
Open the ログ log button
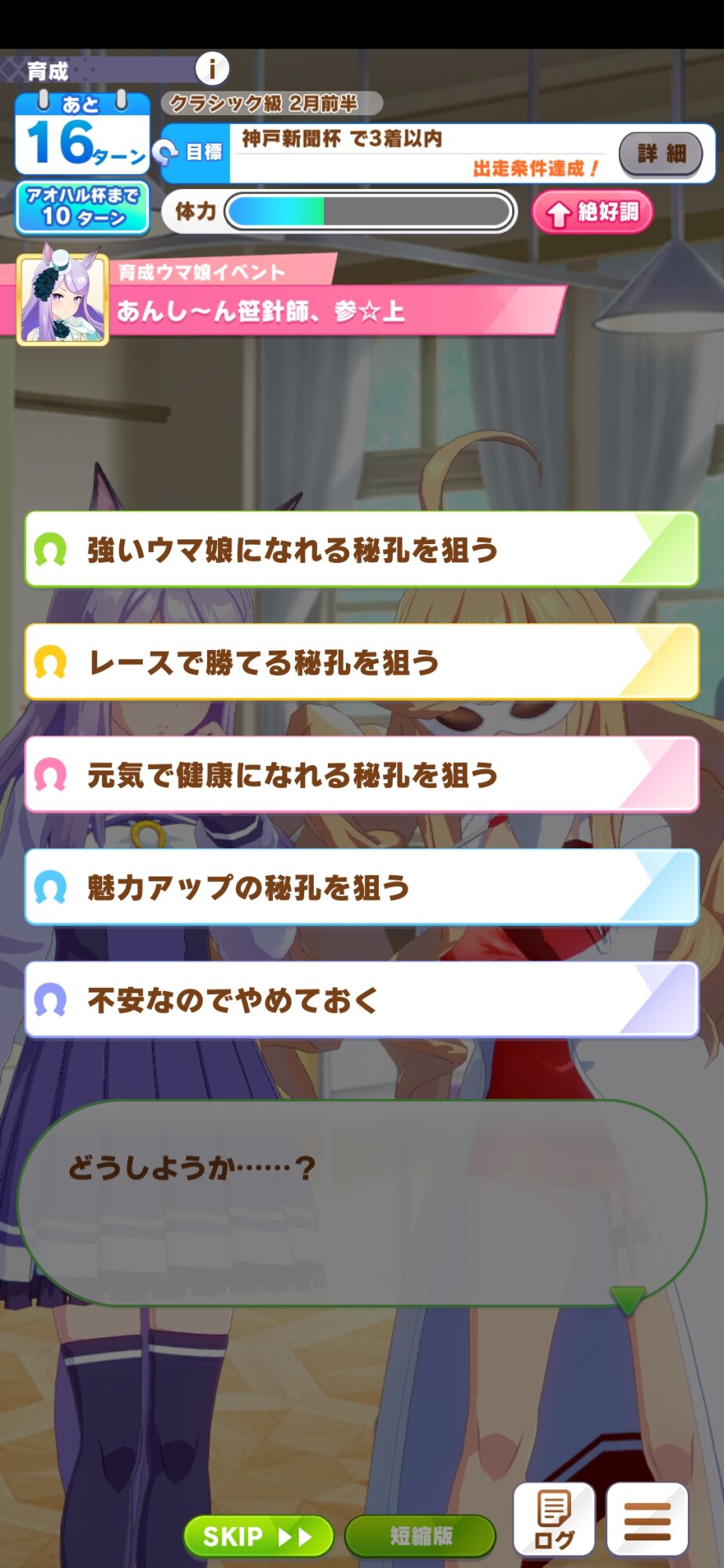555,1519
